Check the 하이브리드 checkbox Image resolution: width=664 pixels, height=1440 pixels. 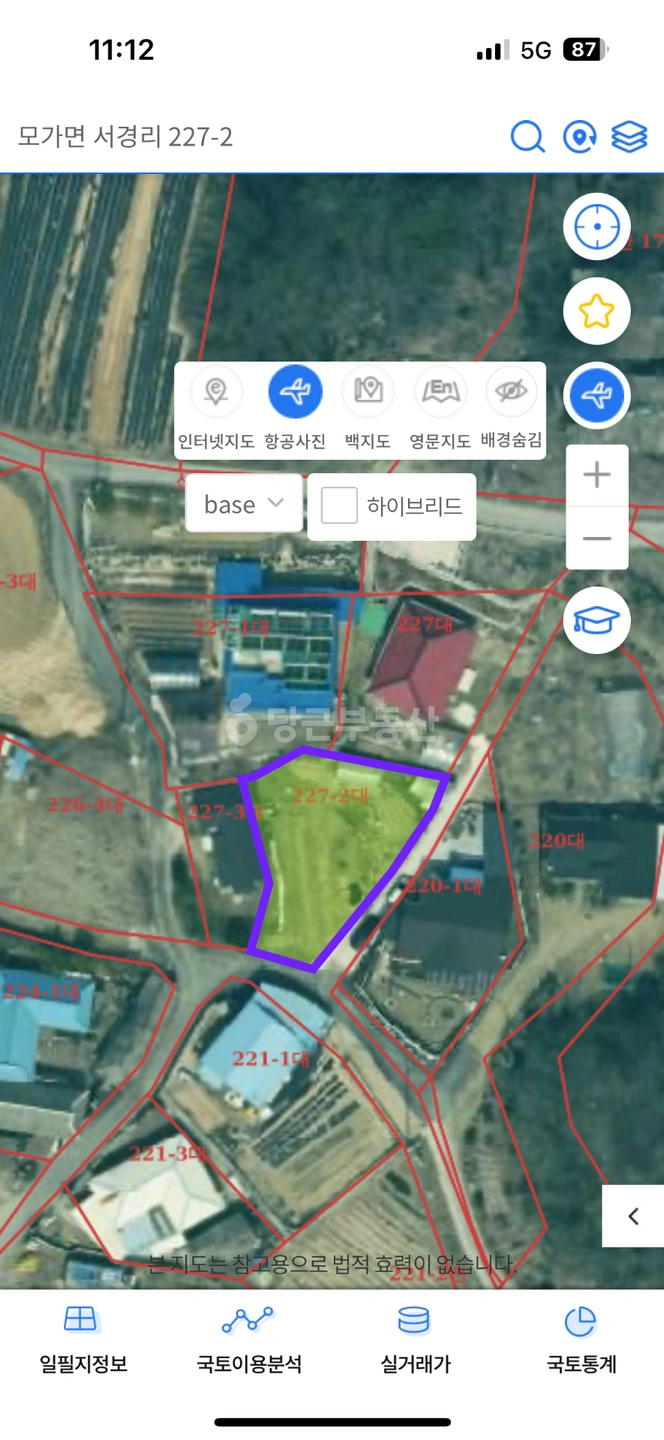339,505
